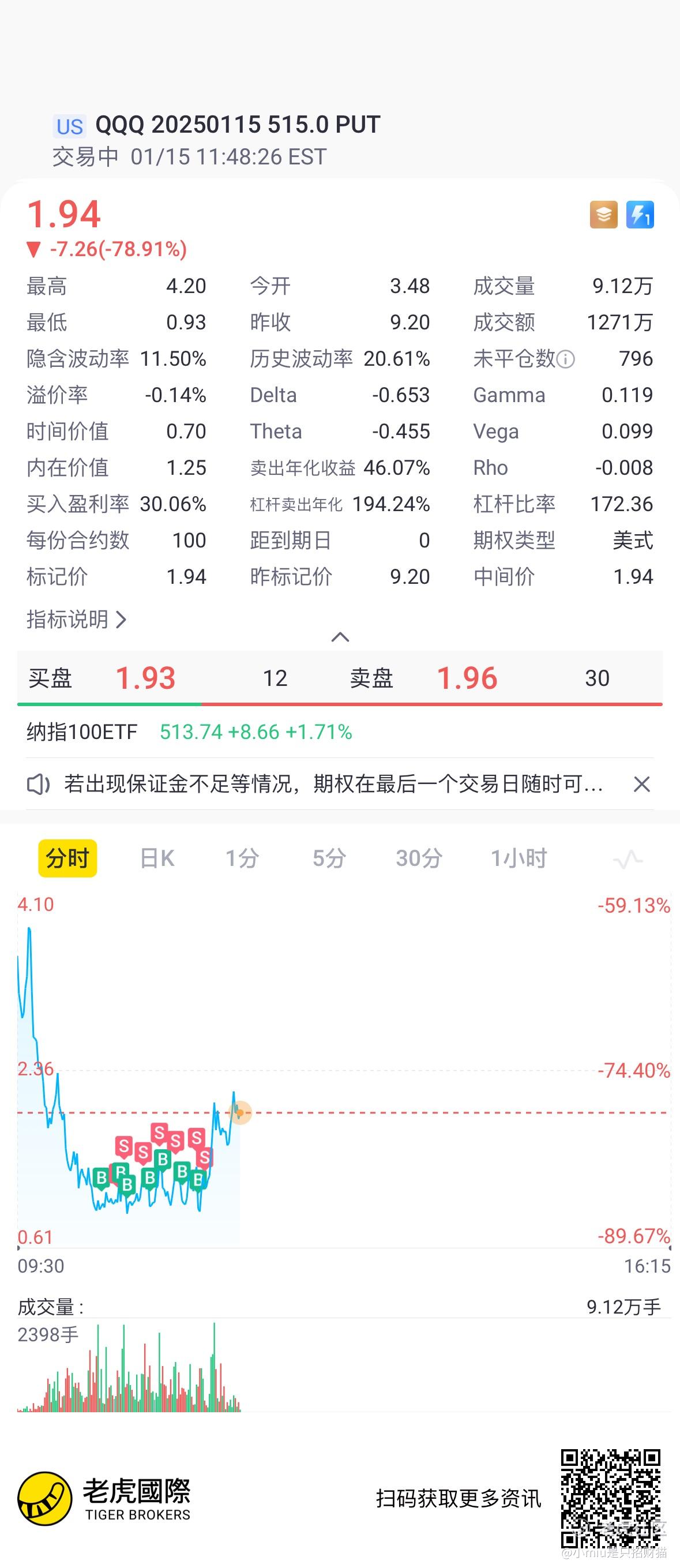Select the 5分 chart interval
This screenshot has height=1568, width=680.
pos(329,858)
